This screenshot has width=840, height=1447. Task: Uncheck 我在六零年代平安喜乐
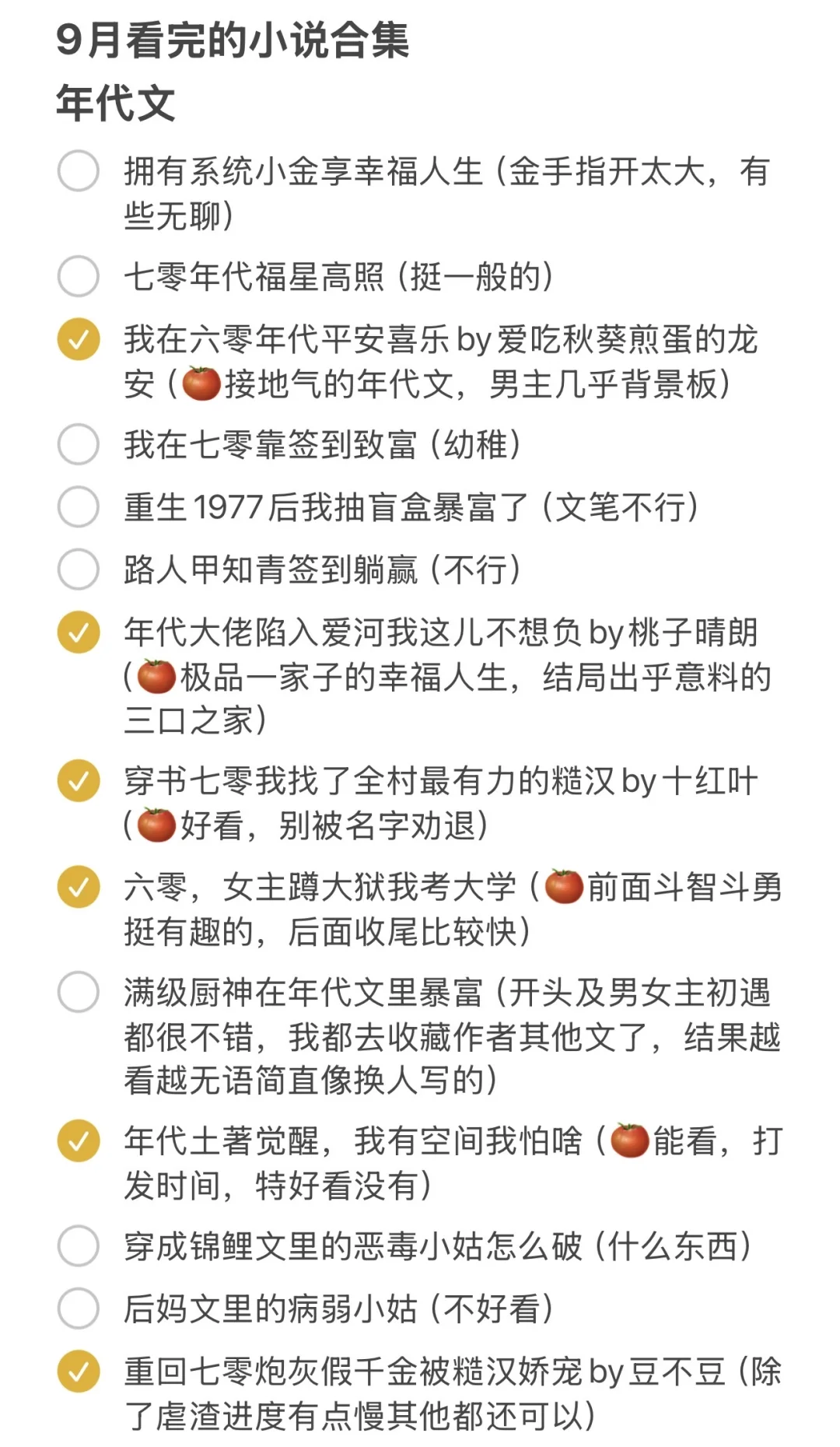pyautogui.click(x=79, y=339)
